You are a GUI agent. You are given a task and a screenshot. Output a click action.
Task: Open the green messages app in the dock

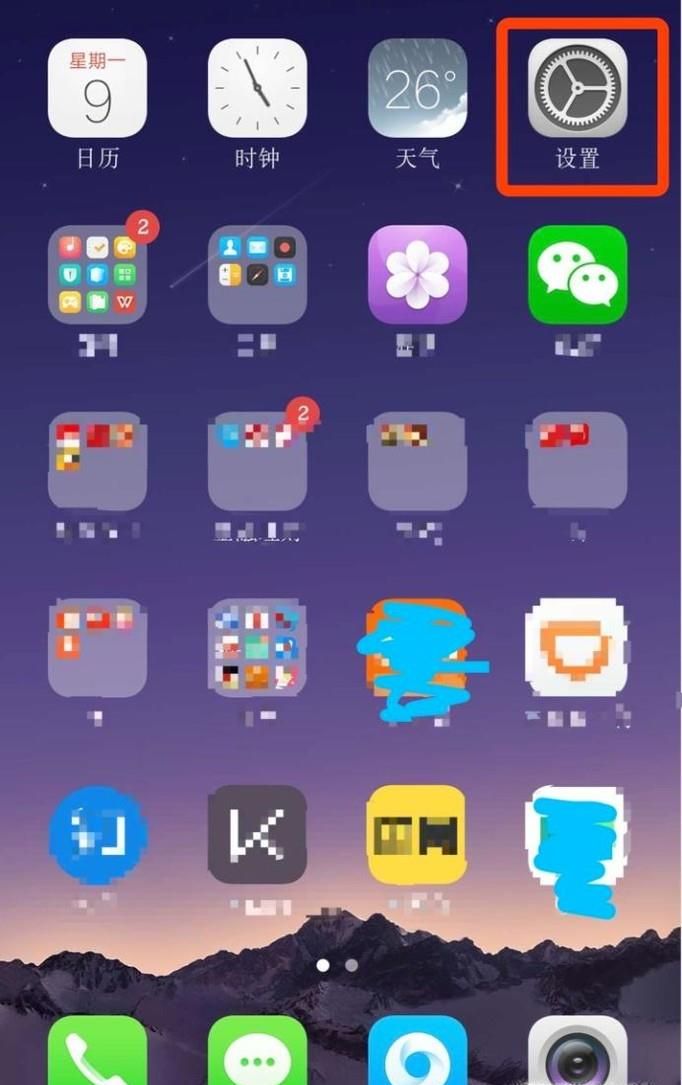[257, 1052]
